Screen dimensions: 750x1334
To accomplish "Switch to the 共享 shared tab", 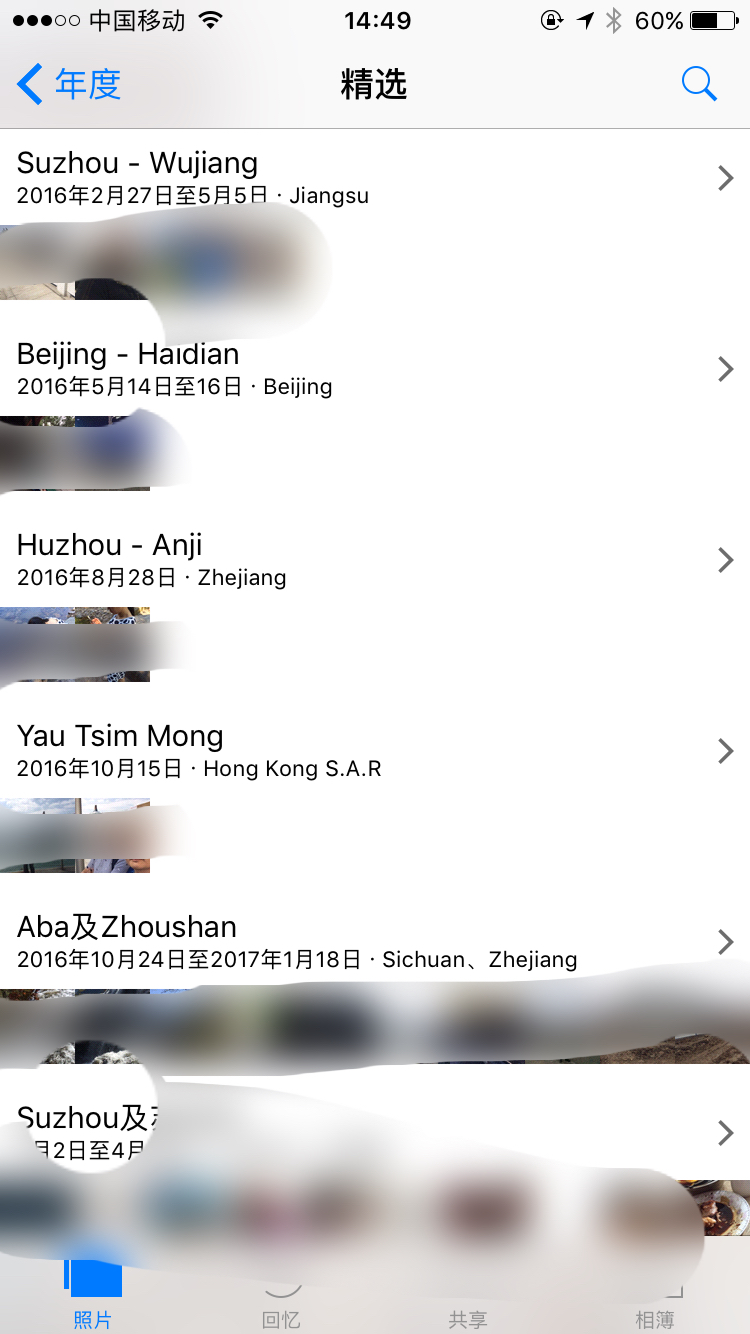I will 468,1298.
